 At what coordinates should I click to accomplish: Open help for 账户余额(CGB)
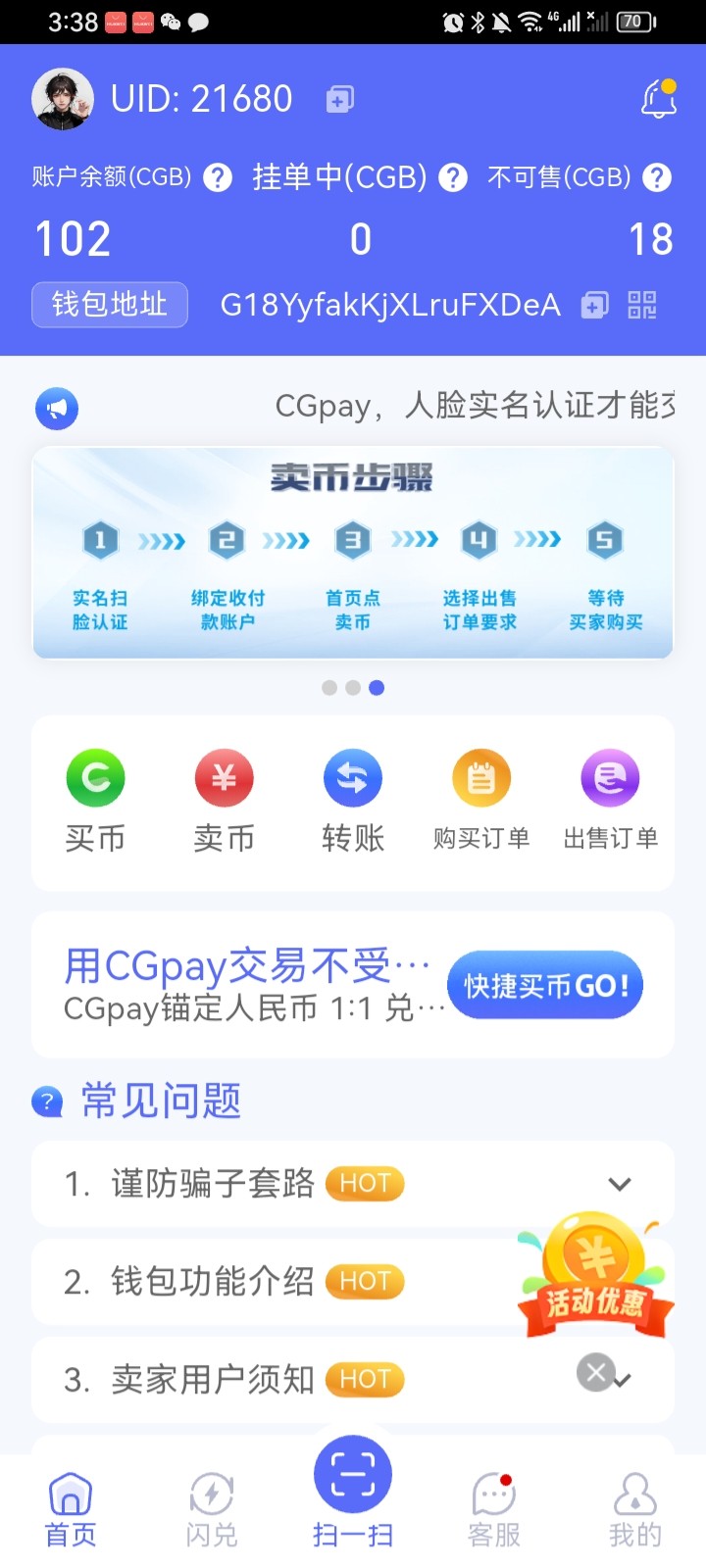(x=217, y=177)
